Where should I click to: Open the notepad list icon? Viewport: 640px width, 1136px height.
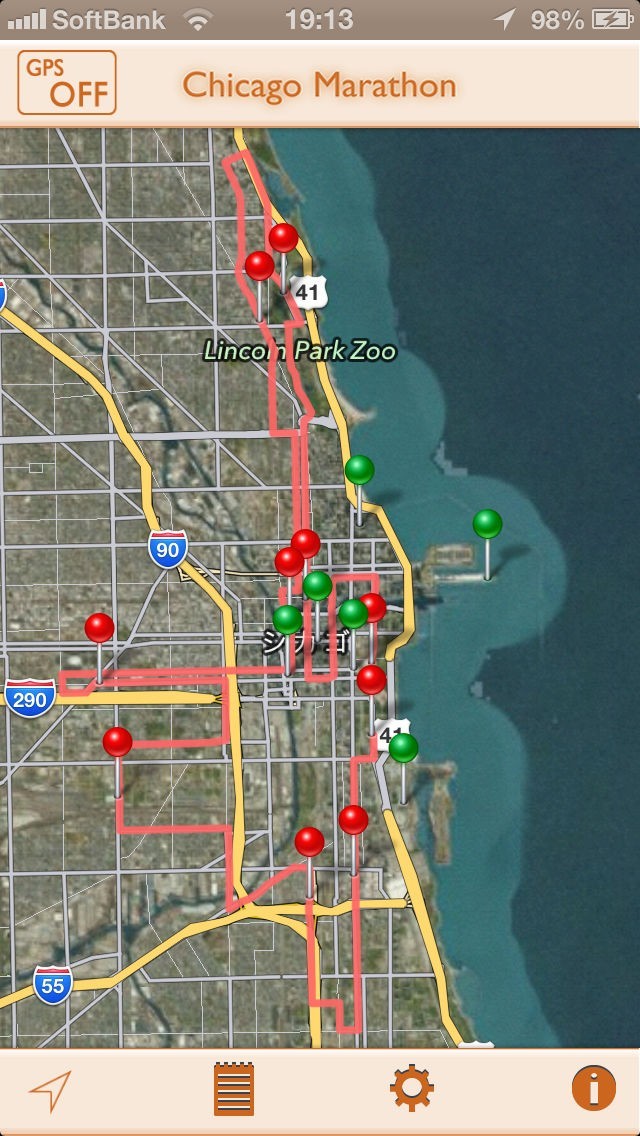(x=234, y=1090)
